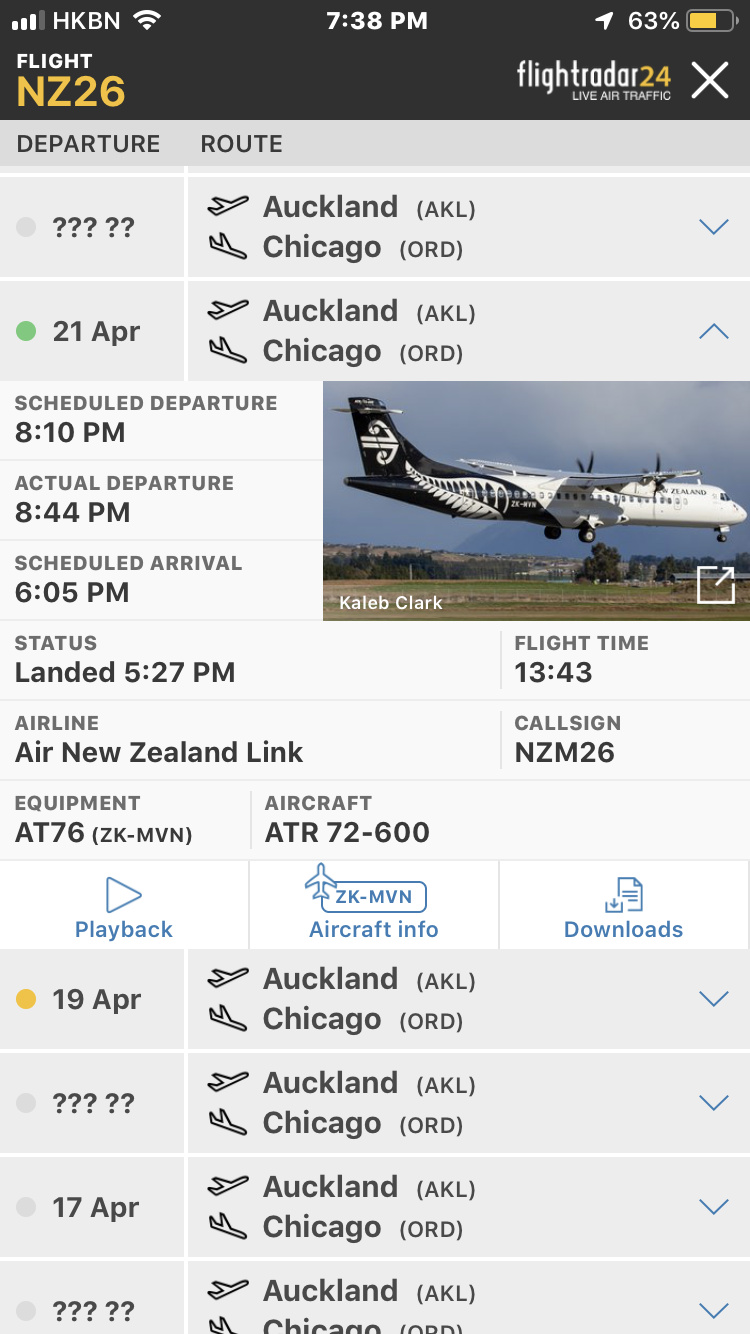Collapse the 21 Apr flight details
This screenshot has width=750, height=1334.
click(x=714, y=331)
